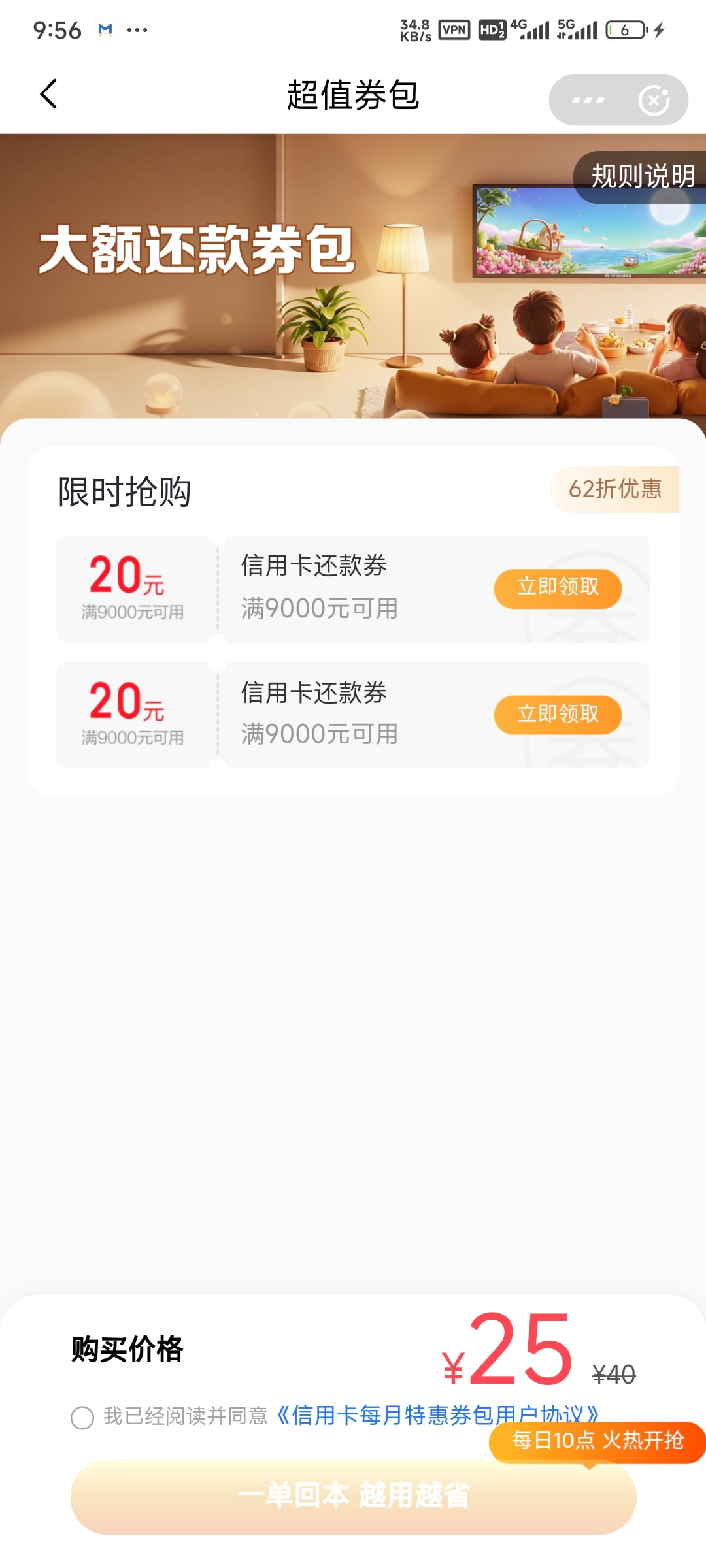Image resolution: width=706 pixels, height=1568 pixels.
Task: Tap the 一单回本 越用越省 purchase button
Action: [354, 1495]
